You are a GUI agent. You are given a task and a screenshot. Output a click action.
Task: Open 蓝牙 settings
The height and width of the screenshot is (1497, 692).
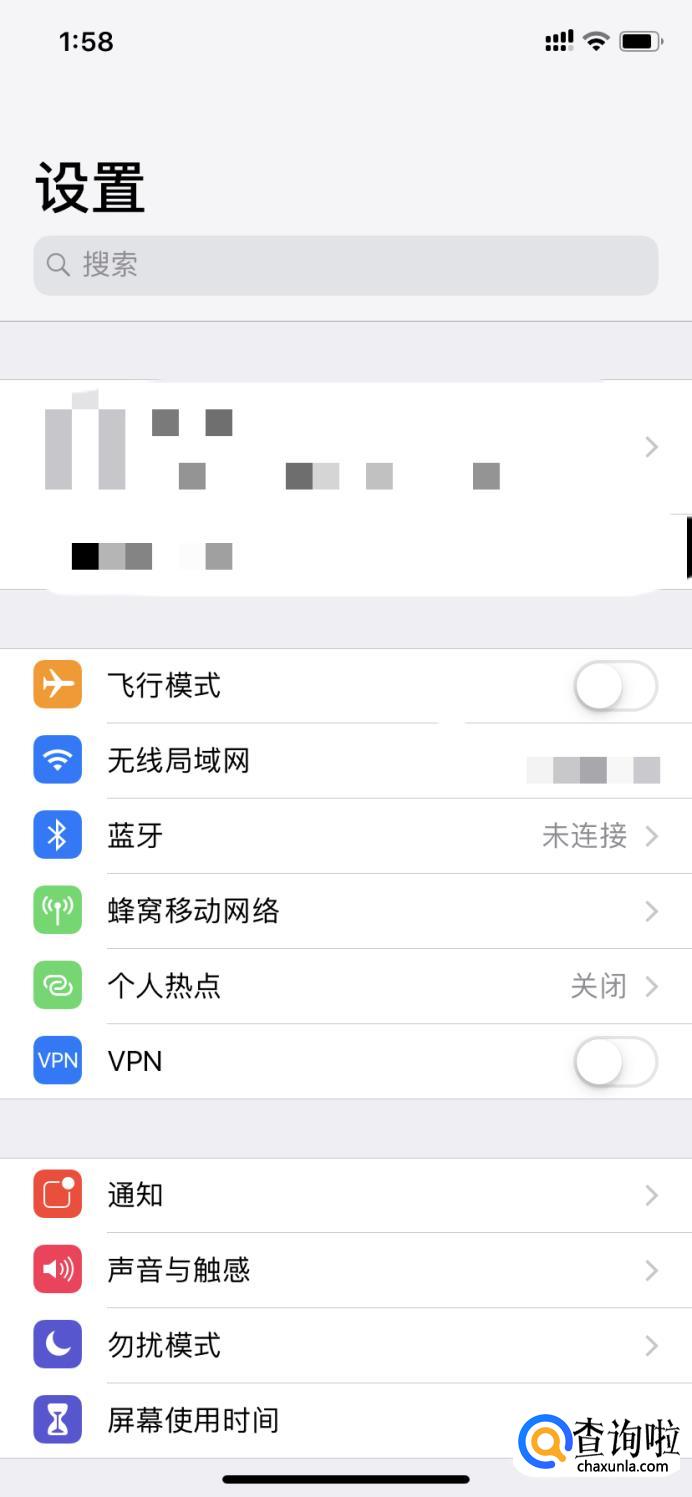[x=345, y=836]
